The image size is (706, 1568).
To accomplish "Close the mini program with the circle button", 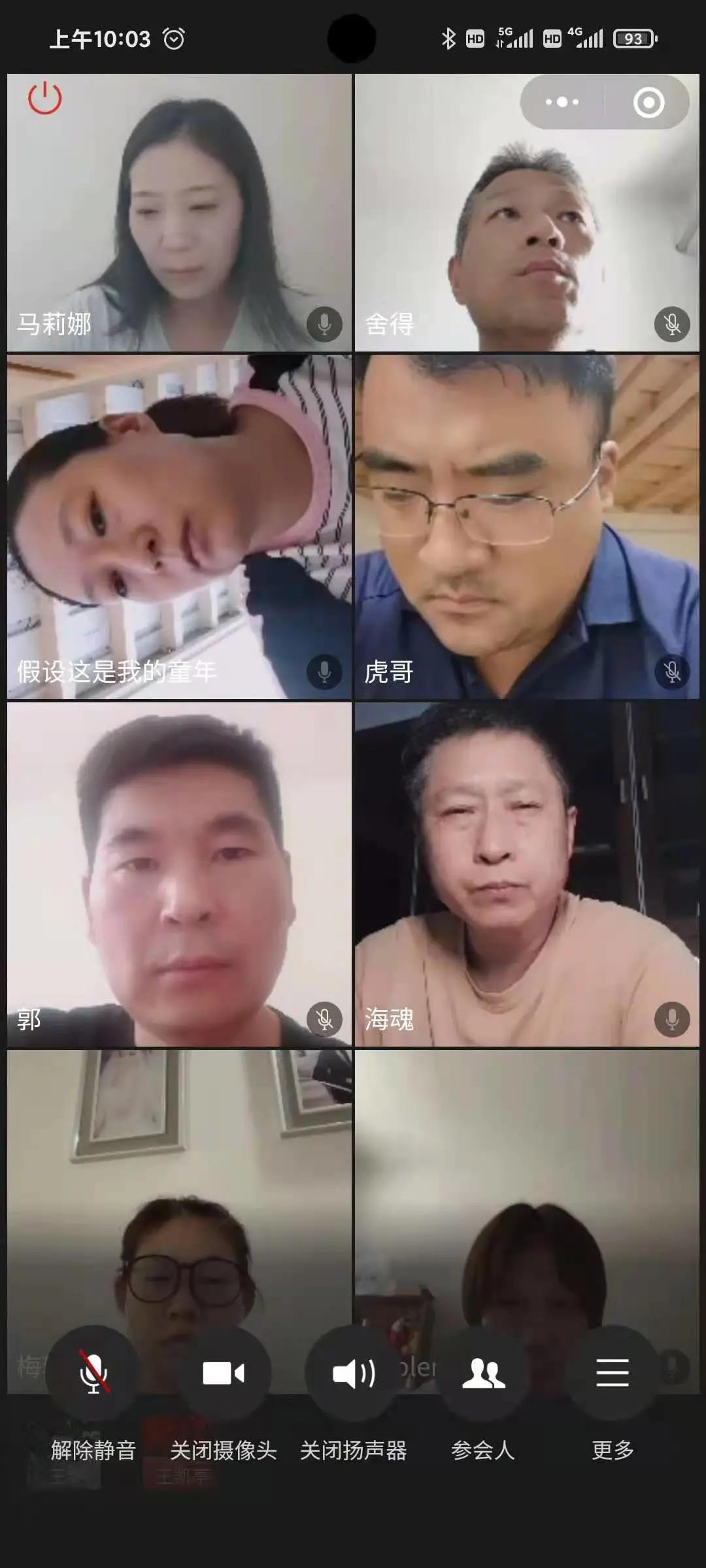I will click(x=648, y=103).
